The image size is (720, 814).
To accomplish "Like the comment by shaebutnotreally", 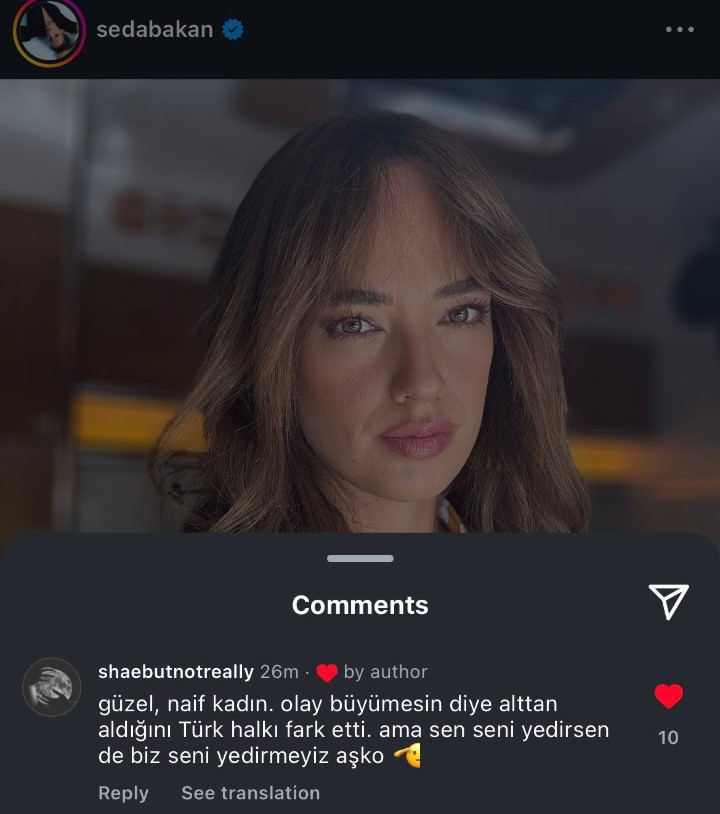I will click(x=668, y=696).
